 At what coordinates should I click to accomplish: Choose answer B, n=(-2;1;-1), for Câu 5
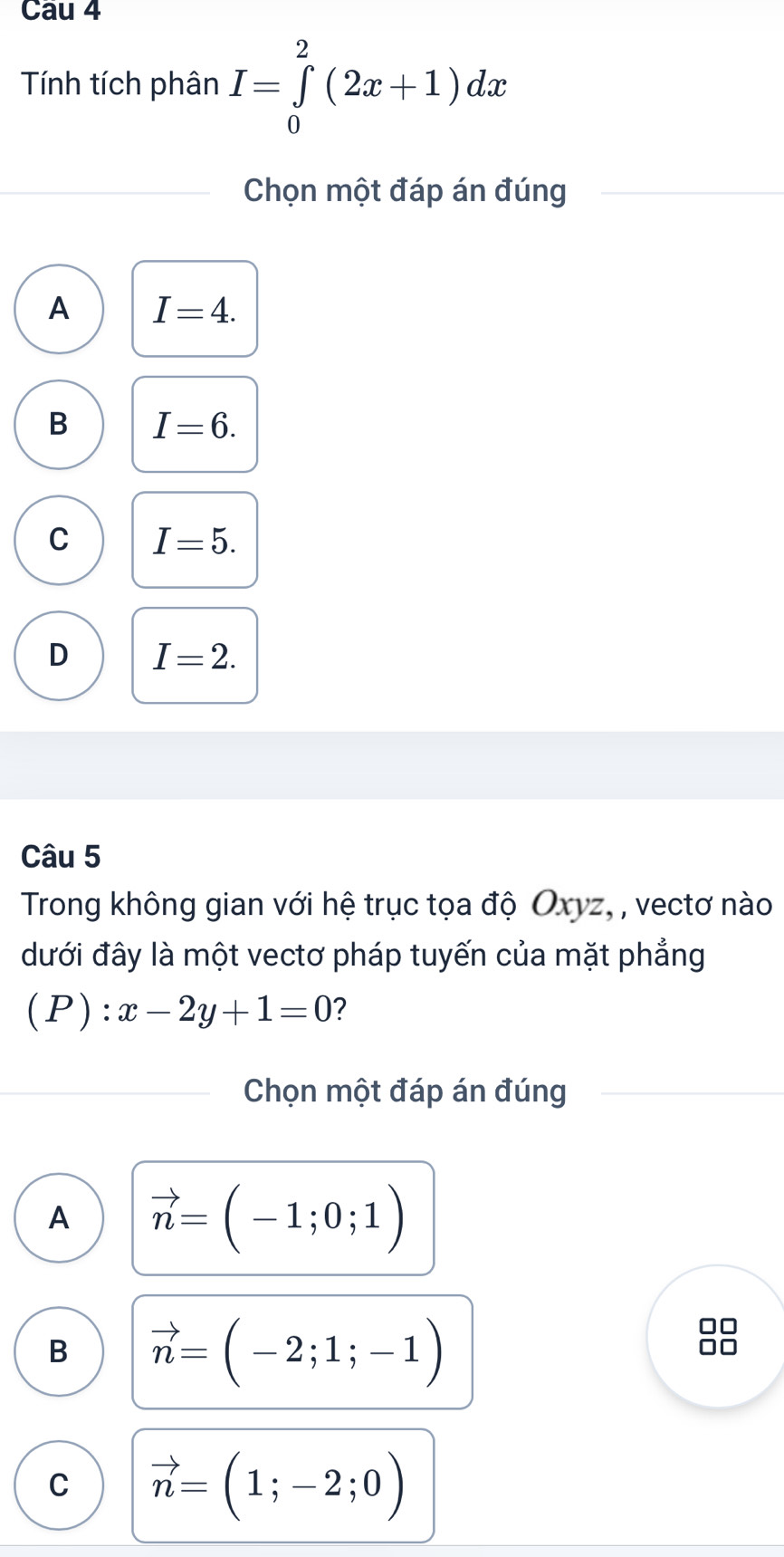[59, 1351]
